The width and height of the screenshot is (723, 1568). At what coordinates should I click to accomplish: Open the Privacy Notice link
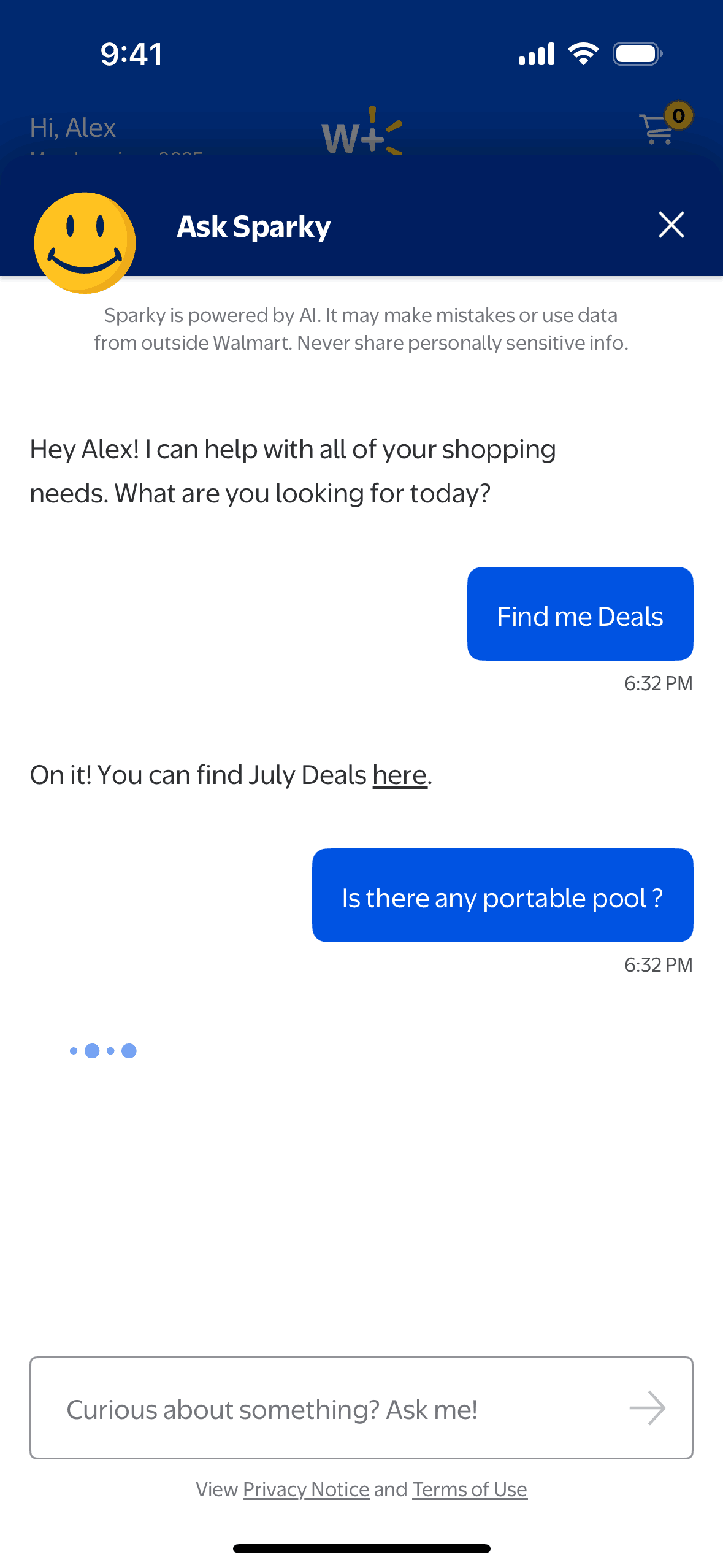coord(306,1489)
